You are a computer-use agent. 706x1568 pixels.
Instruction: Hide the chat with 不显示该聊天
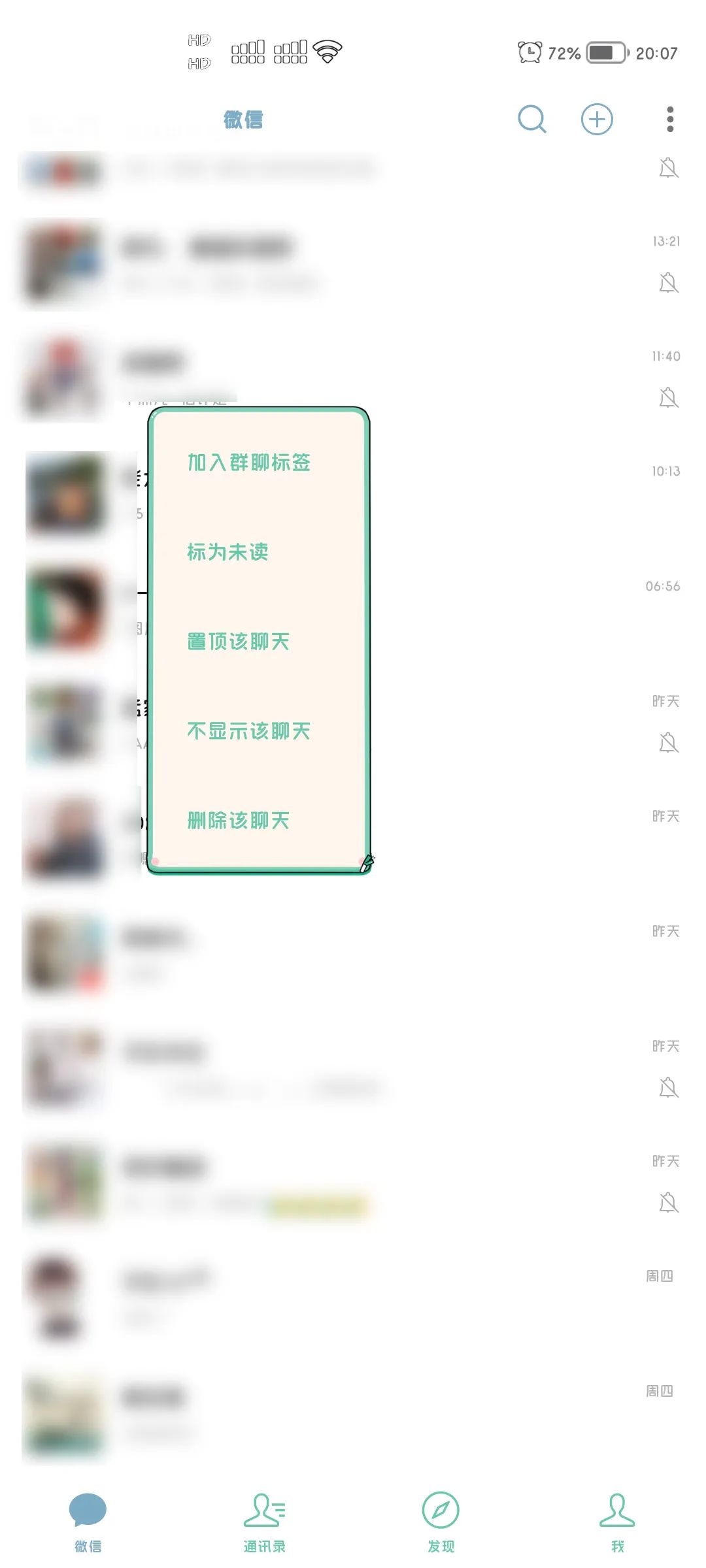[x=249, y=731]
